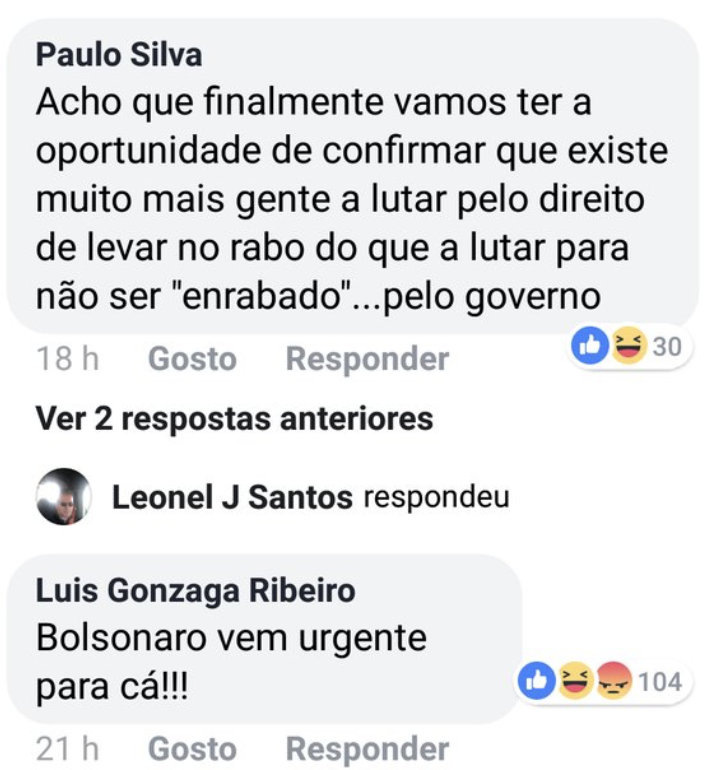This screenshot has height=770, width=718.
Task: Like Luis Gonzaga Ribeiro's comment with Gosto
Action: pos(192,749)
